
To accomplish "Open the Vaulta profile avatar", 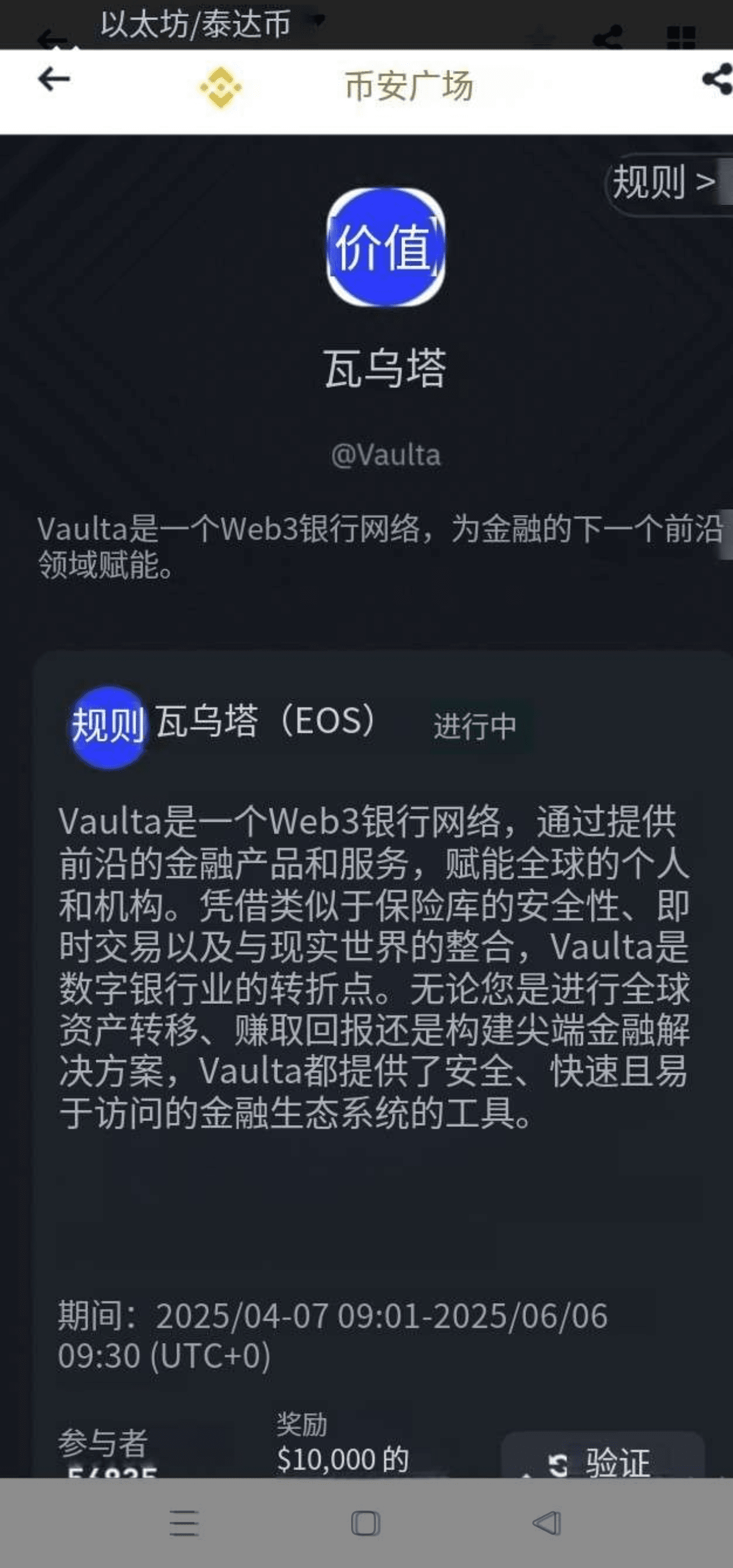I will 386,247.
